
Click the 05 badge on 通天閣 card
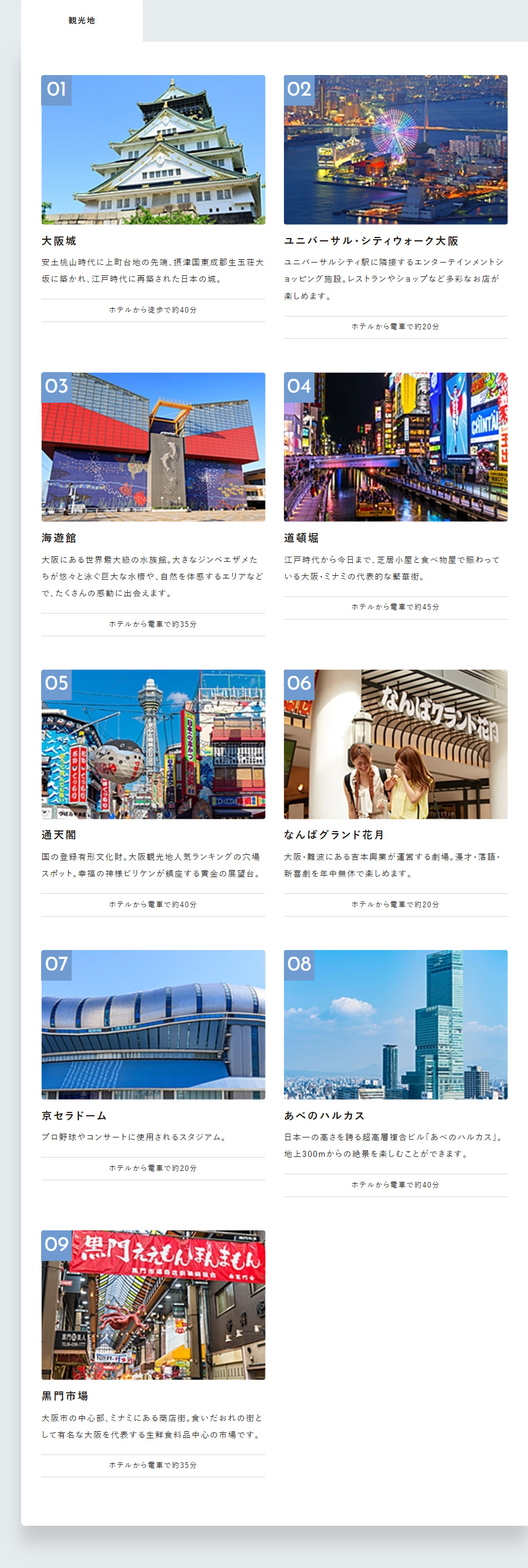tap(56, 684)
